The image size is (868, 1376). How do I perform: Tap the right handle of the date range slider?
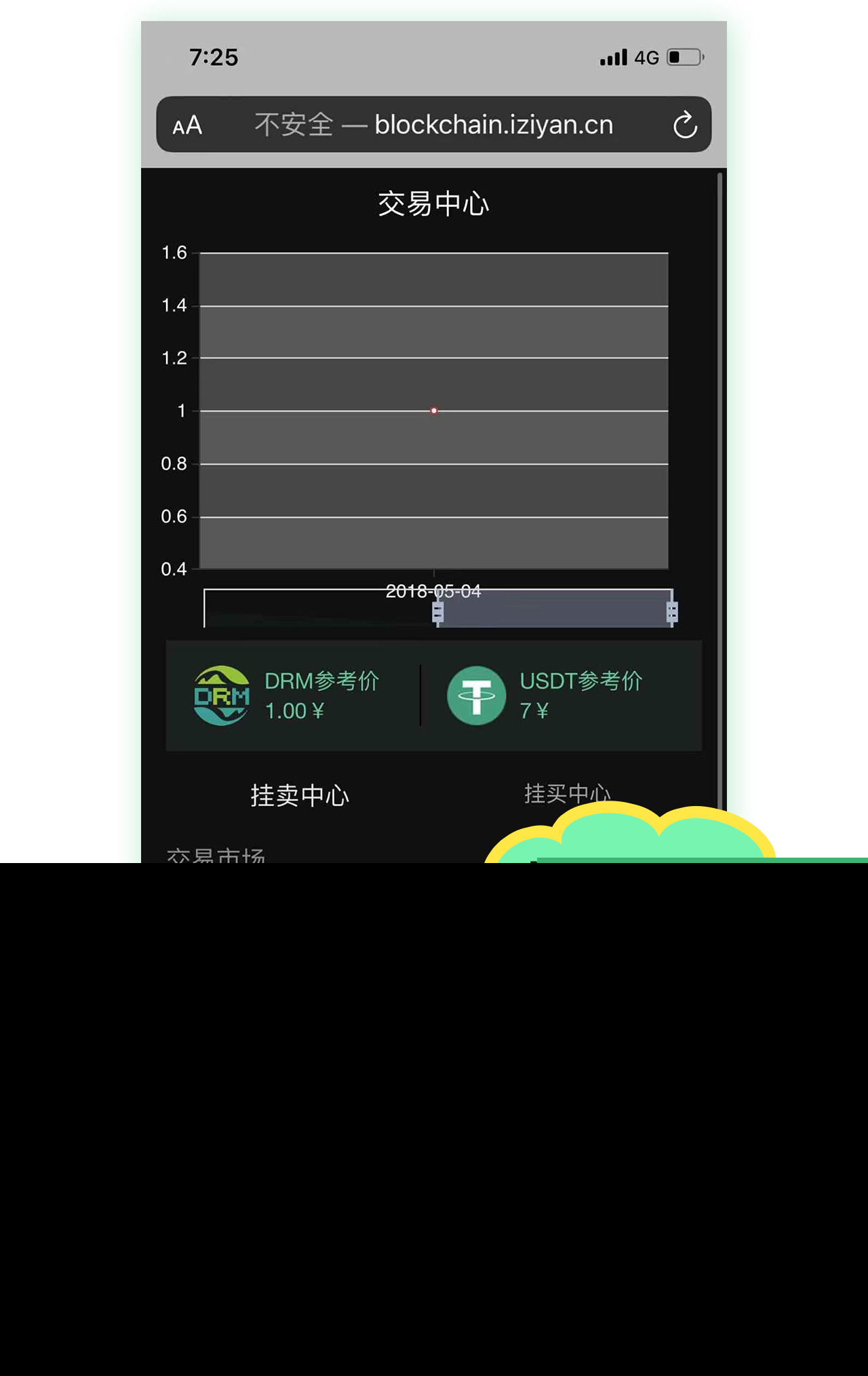coord(672,613)
